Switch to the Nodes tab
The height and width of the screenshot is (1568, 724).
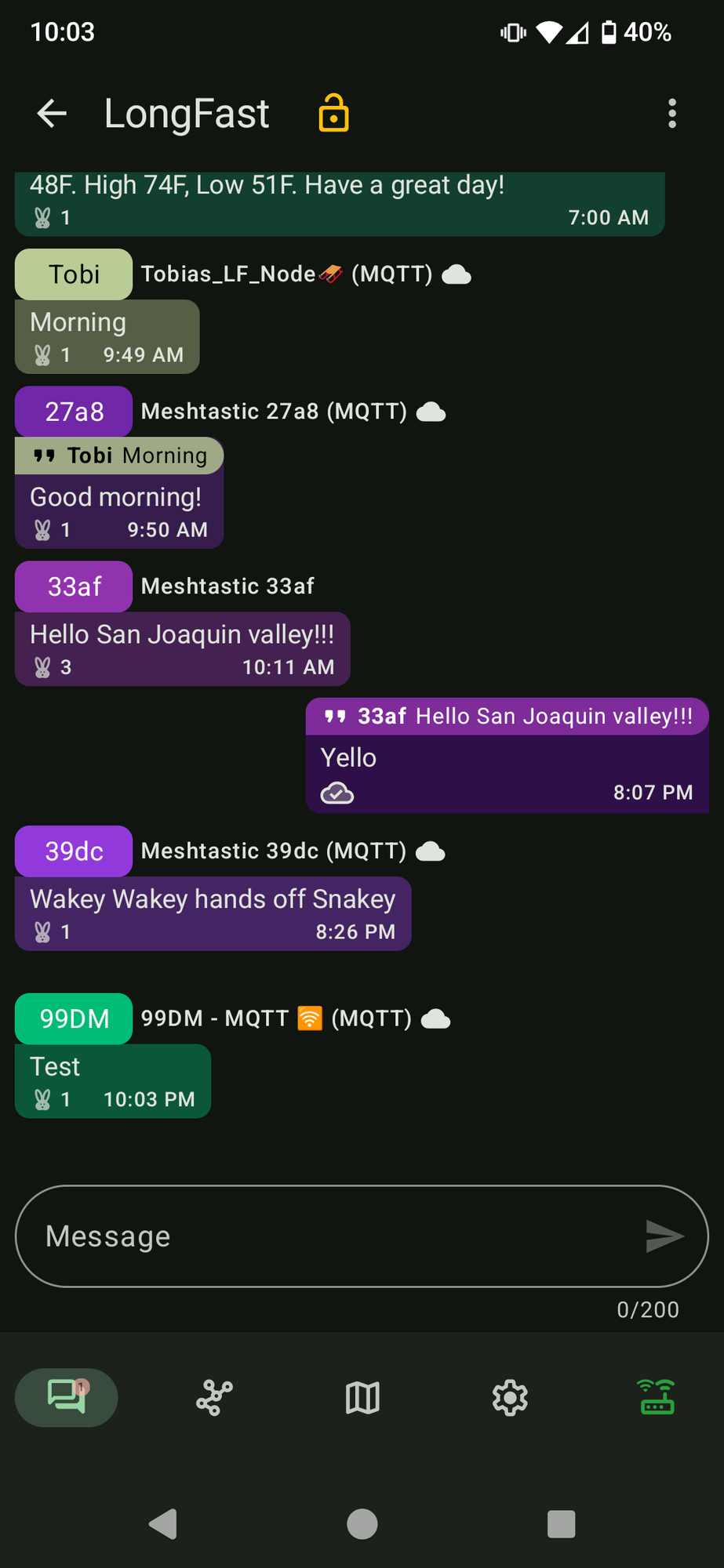click(x=211, y=1398)
